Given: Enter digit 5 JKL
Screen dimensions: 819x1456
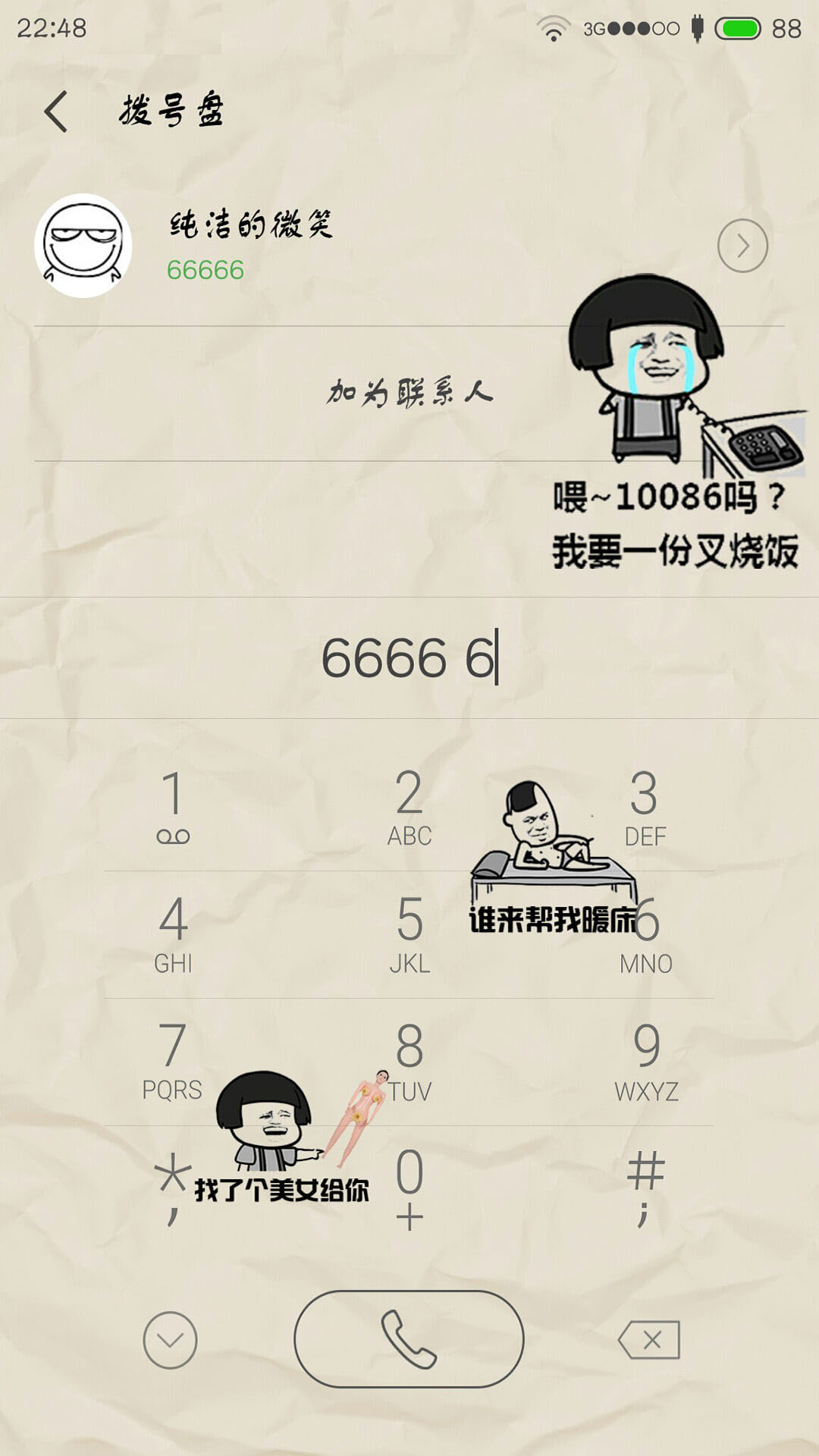Looking at the screenshot, I should [x=409, y=934].
